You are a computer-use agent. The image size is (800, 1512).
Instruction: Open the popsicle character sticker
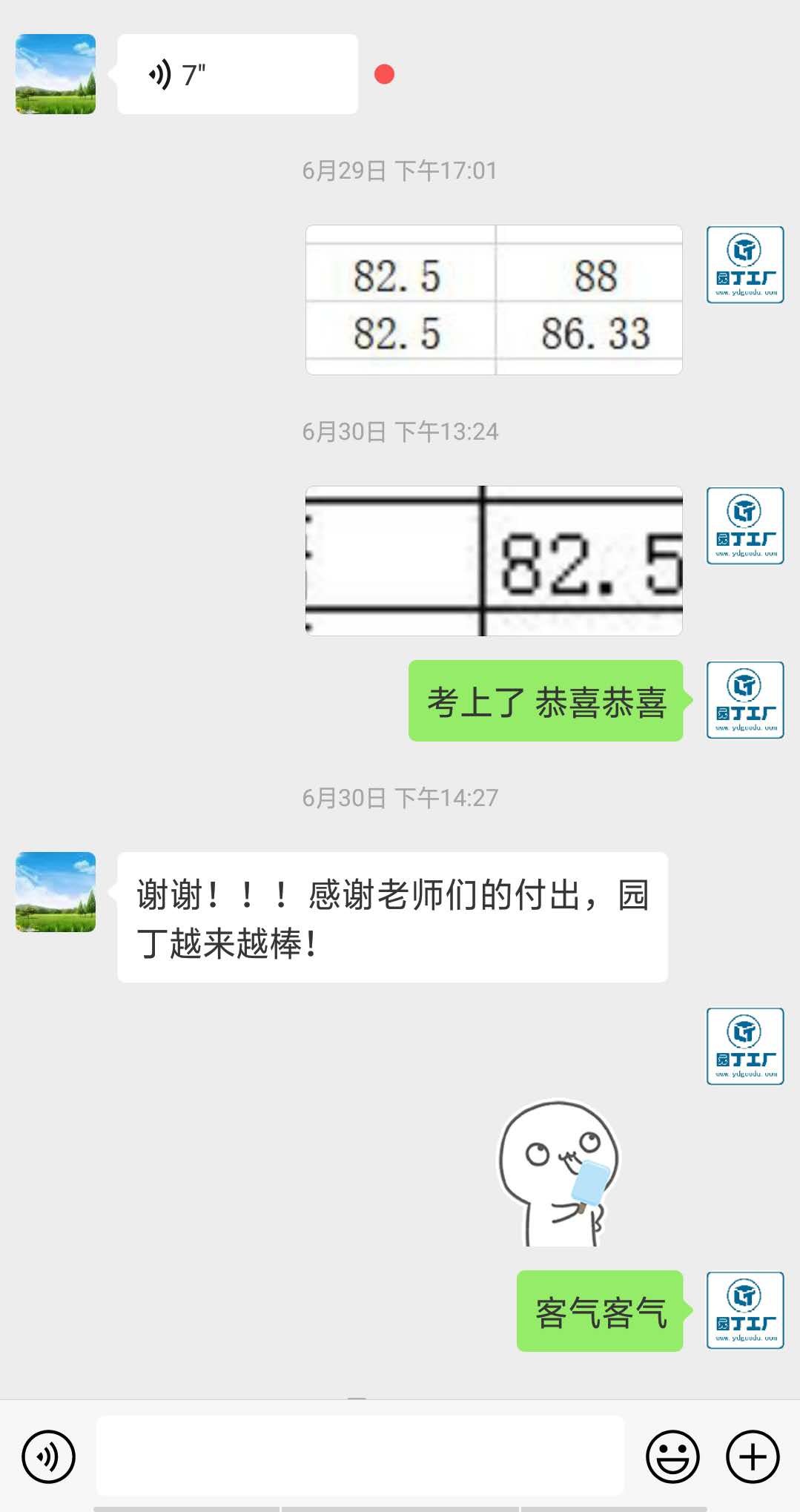point(559,1173)
